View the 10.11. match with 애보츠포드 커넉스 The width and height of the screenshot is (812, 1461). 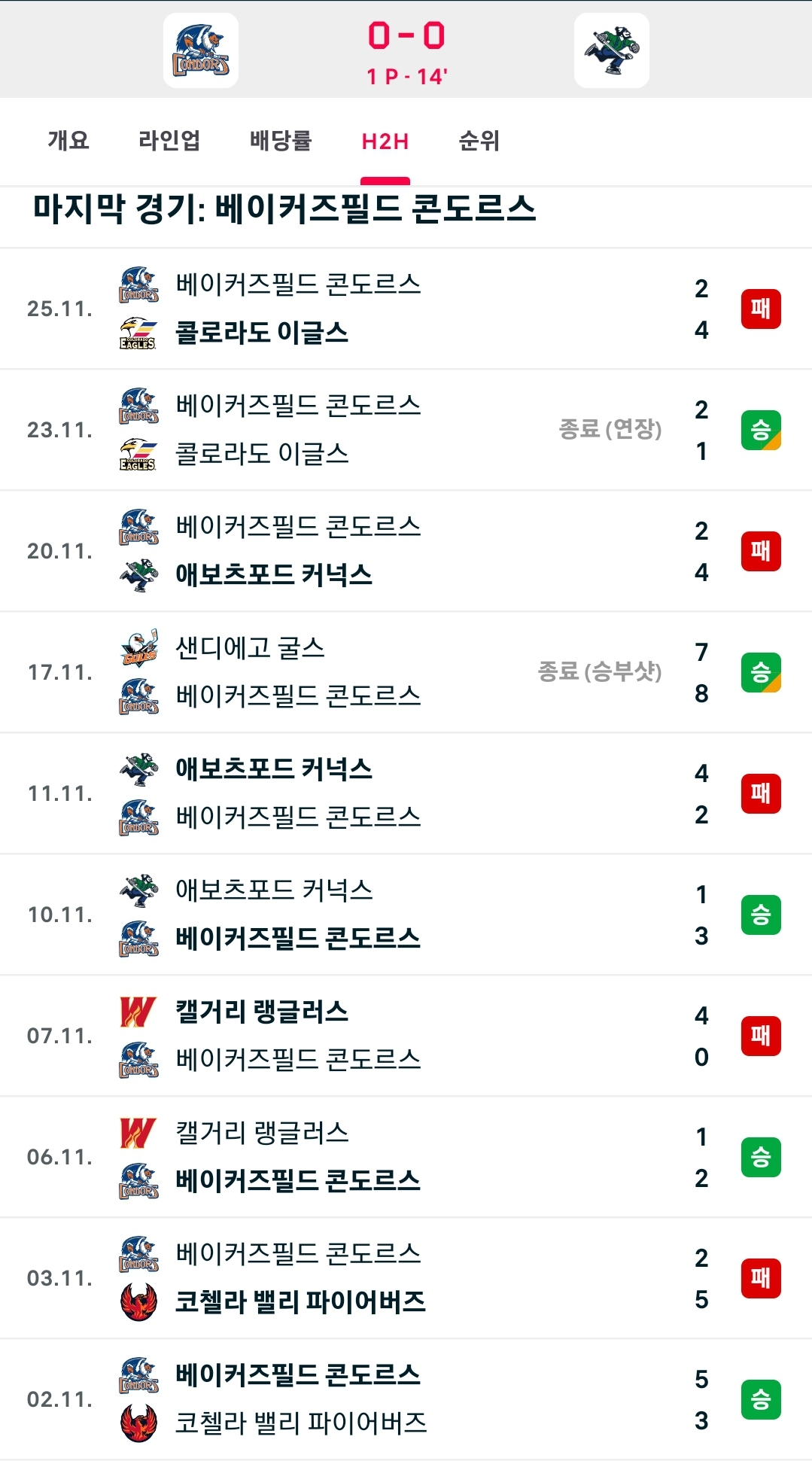406,915
